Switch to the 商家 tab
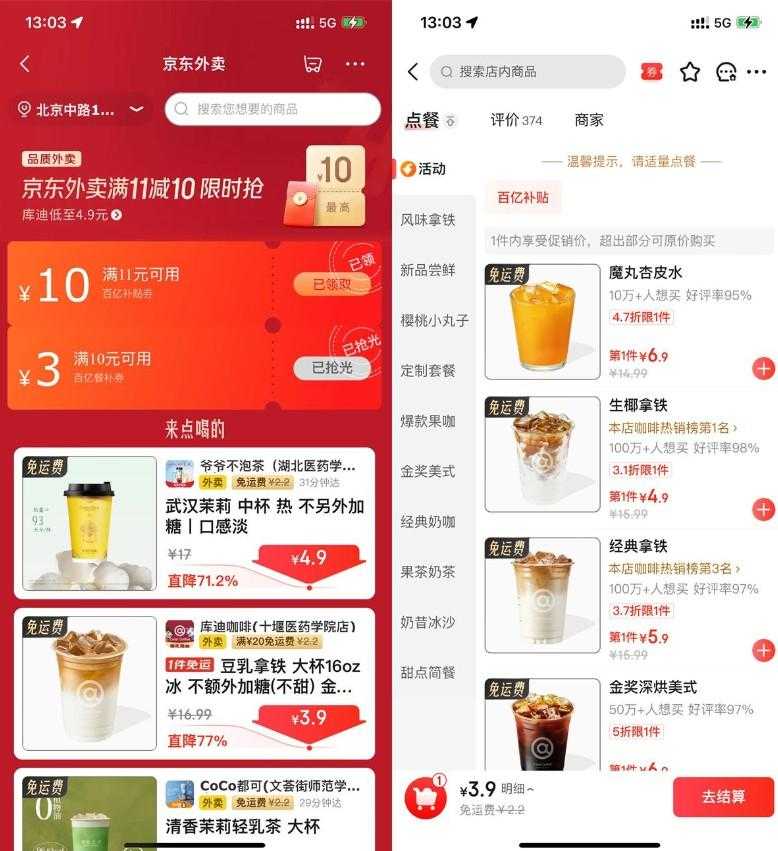 coord(591,120)
